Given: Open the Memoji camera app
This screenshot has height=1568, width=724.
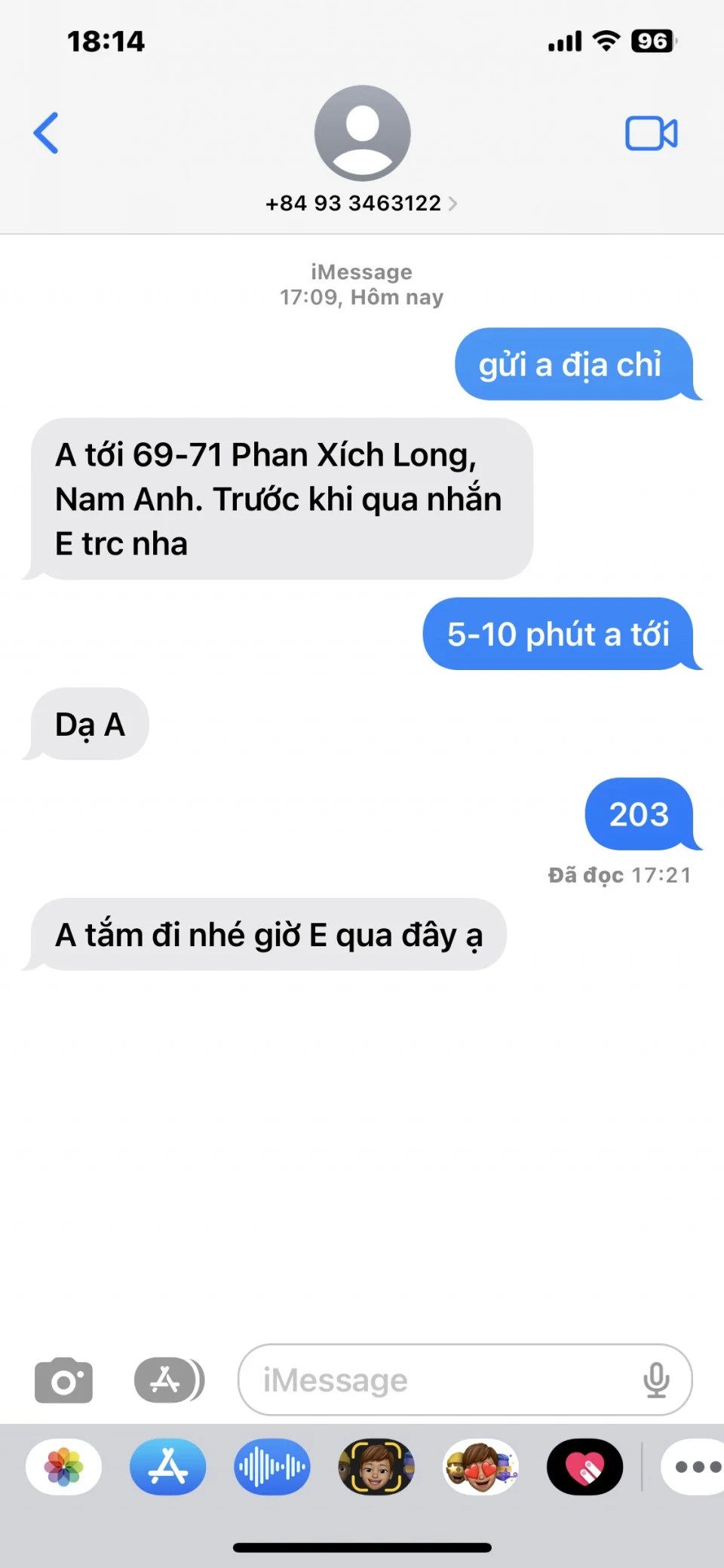Looking at the screenshot, I should (x=376, y=1468).
